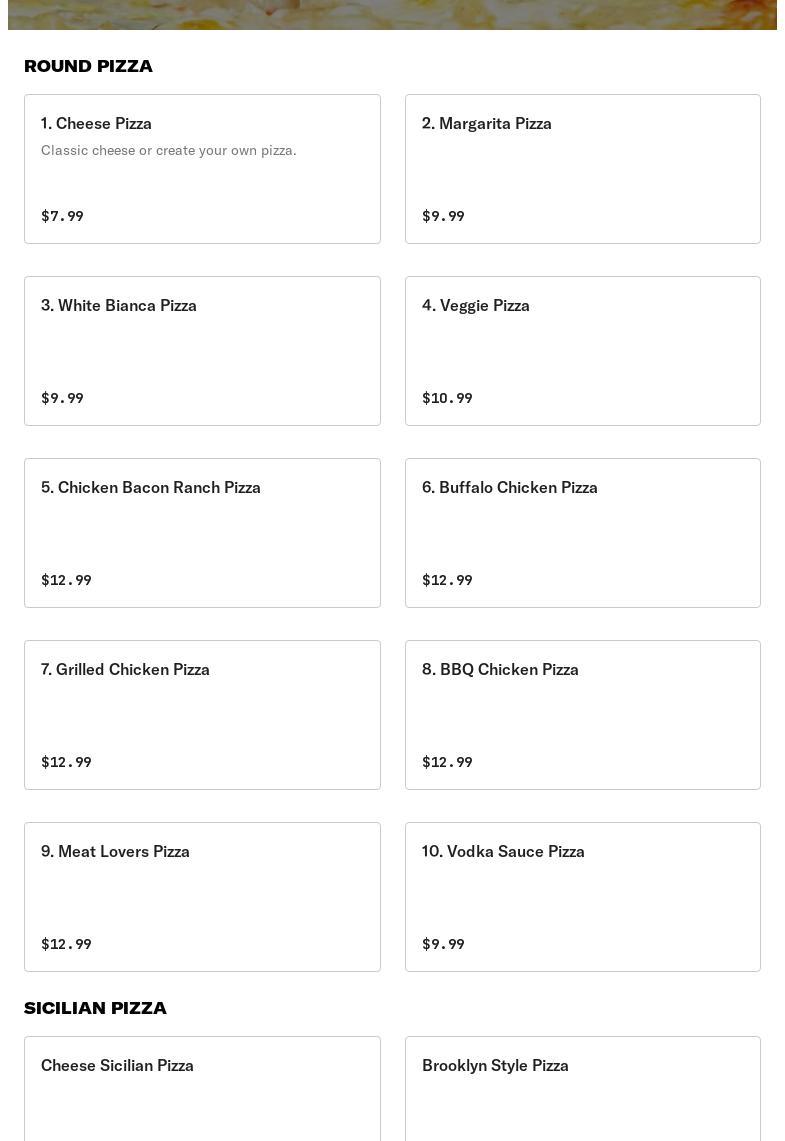Viewport: 785px width, 1141px height.
Task: Open Buffalo Chicken Pizza item
Action: point(582,533)
